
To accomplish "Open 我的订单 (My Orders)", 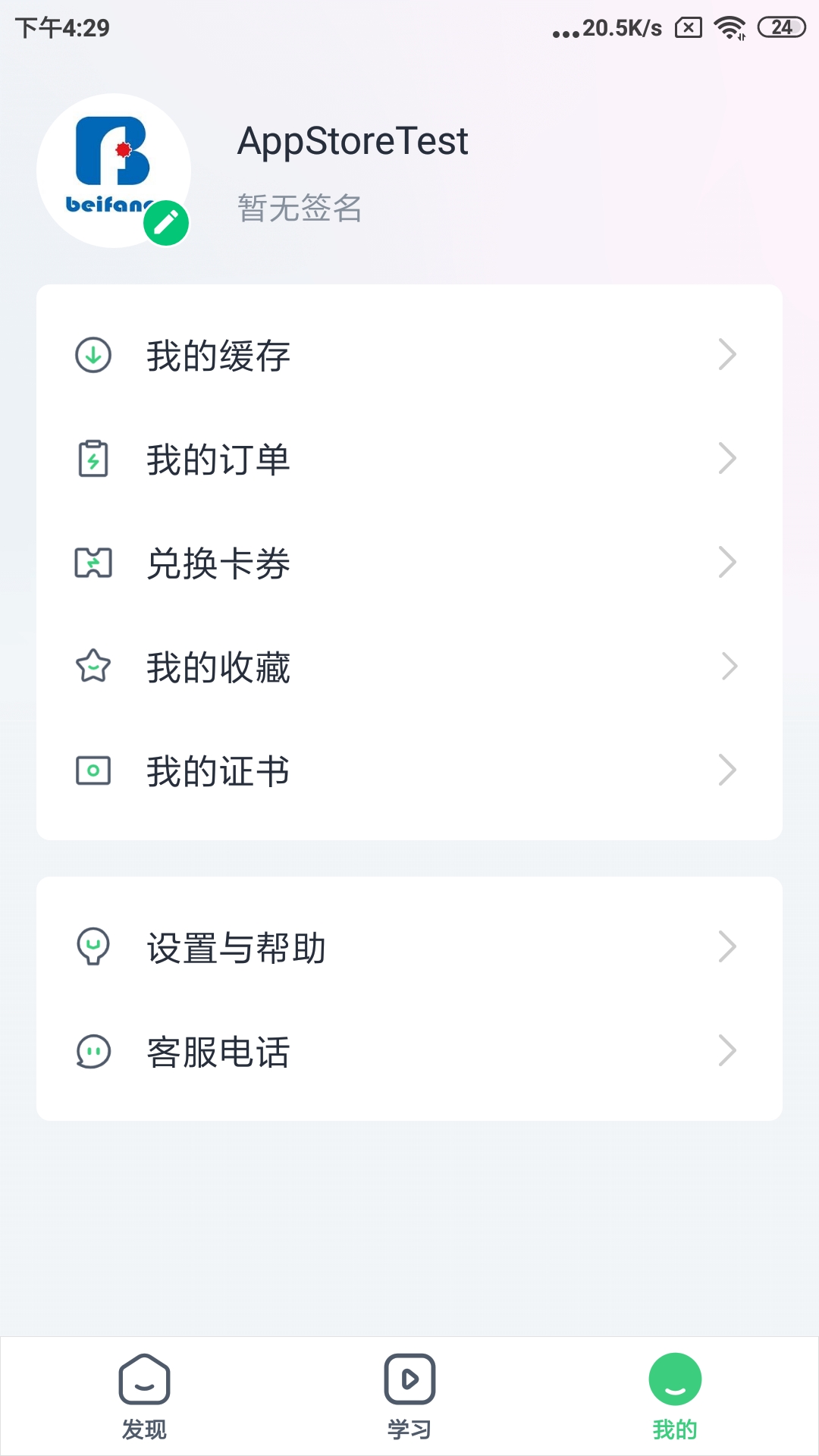I will [409, 459].
